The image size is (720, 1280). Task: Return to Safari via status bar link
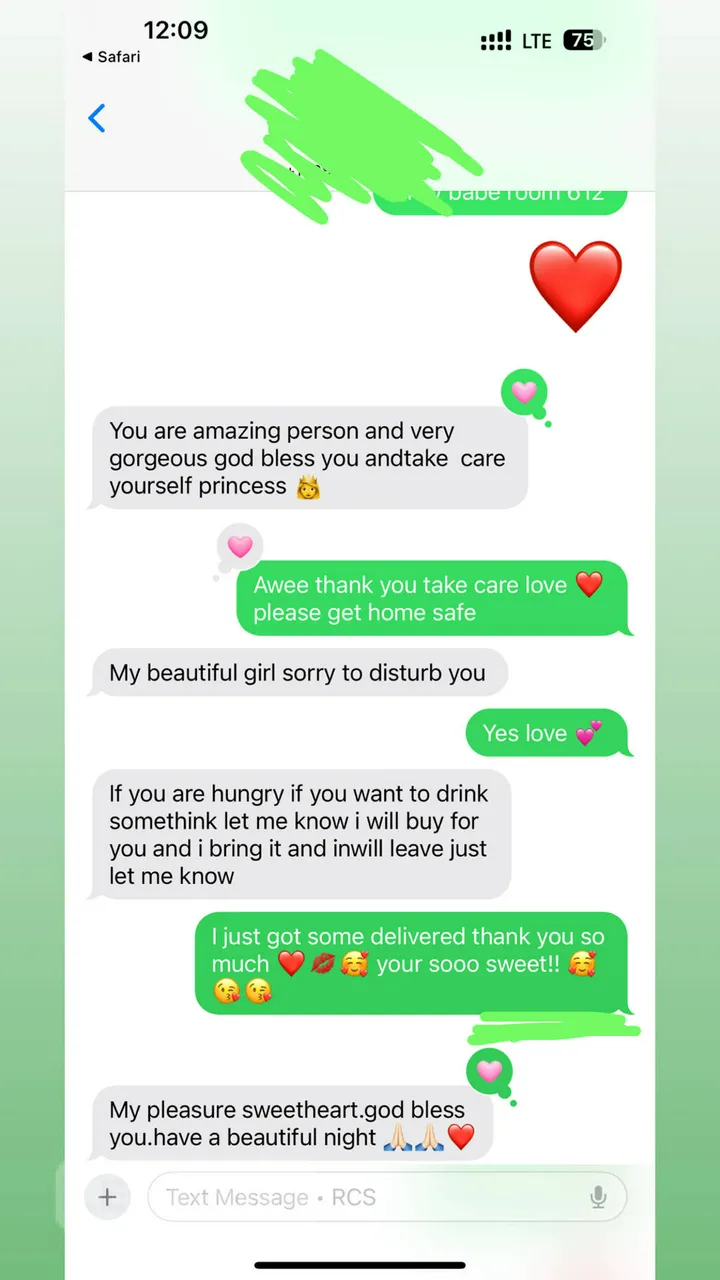click(111, 57)
